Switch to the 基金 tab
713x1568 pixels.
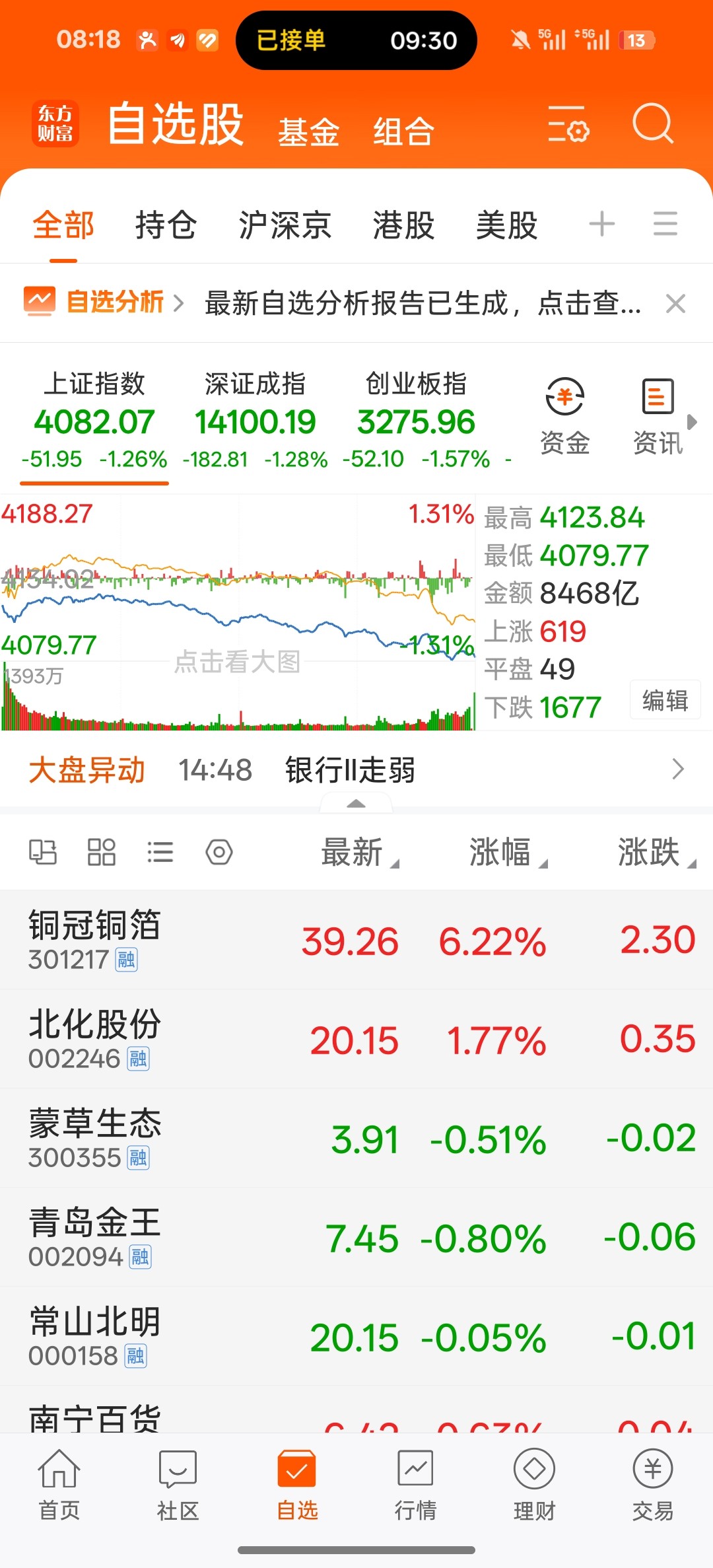pos(308,131)
